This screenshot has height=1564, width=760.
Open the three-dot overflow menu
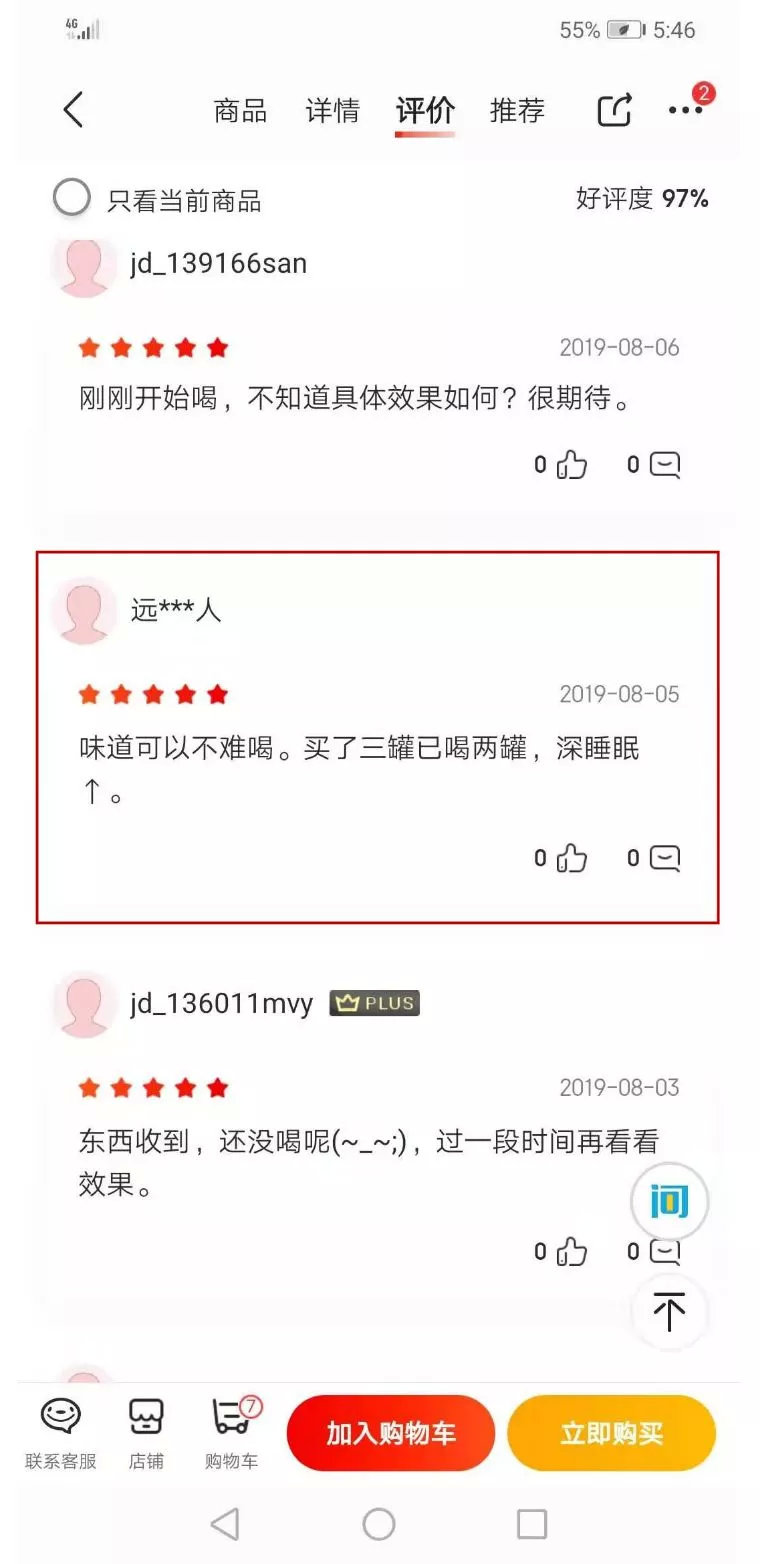[x=686, y=110]
